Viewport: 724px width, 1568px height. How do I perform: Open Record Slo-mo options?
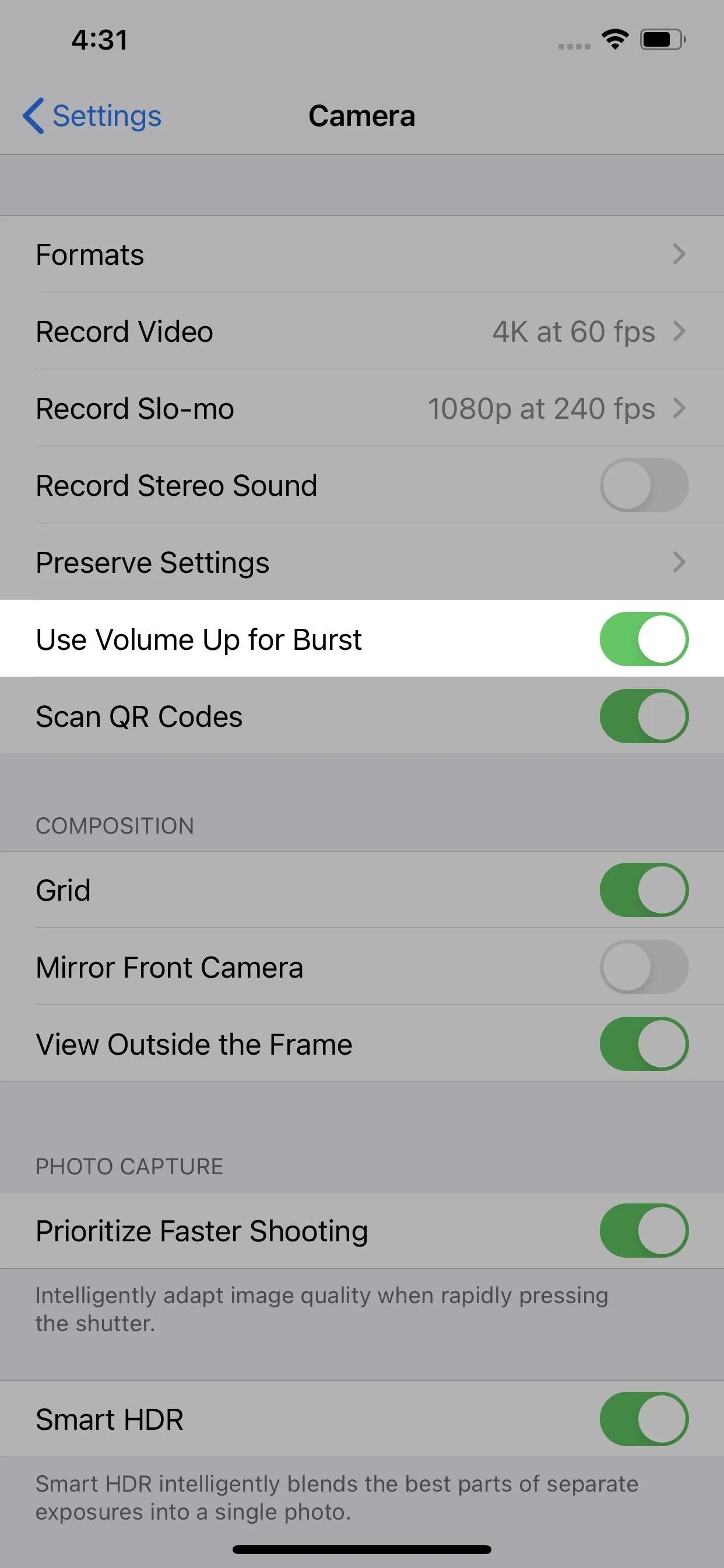(x=362, y=408)
